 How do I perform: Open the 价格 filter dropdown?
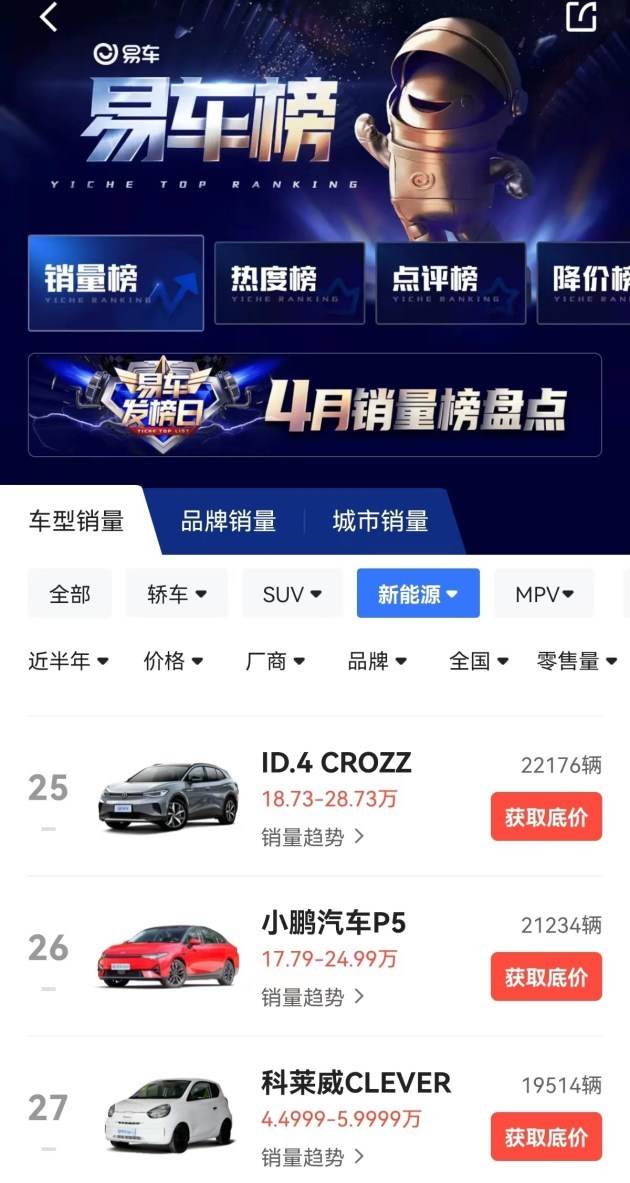pyautogui.click(x=173, y=661)
